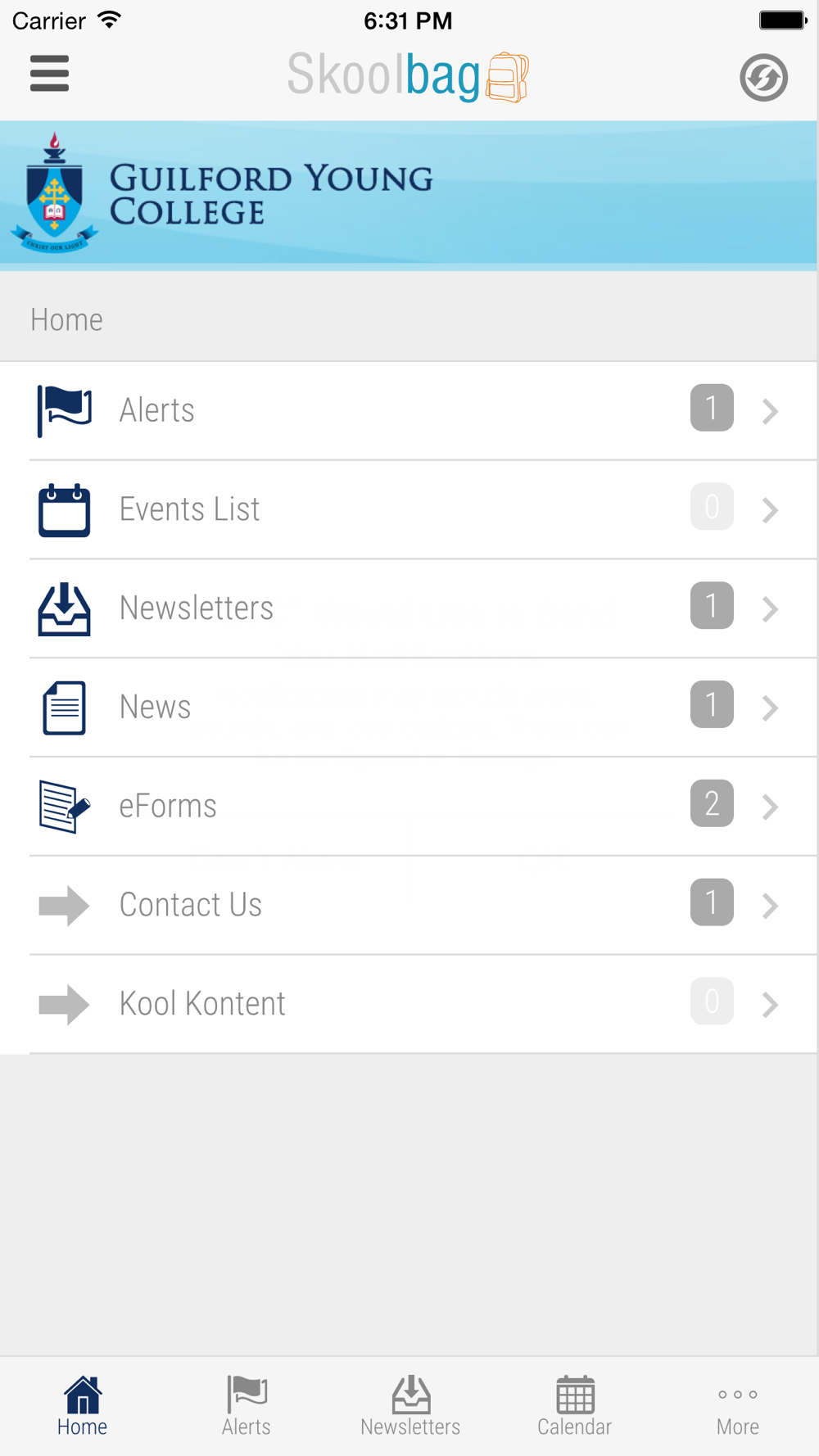Open Events List

pyautogui.click(x=409, y=509)
